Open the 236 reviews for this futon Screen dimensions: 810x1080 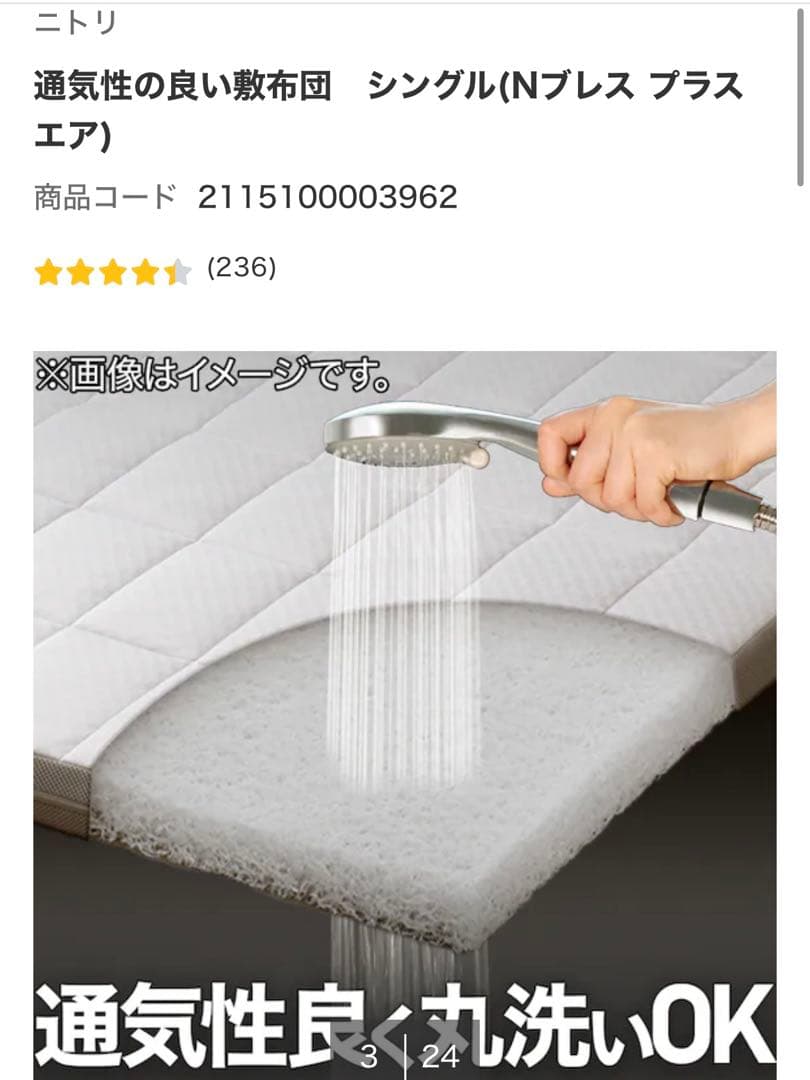[241, 268]
